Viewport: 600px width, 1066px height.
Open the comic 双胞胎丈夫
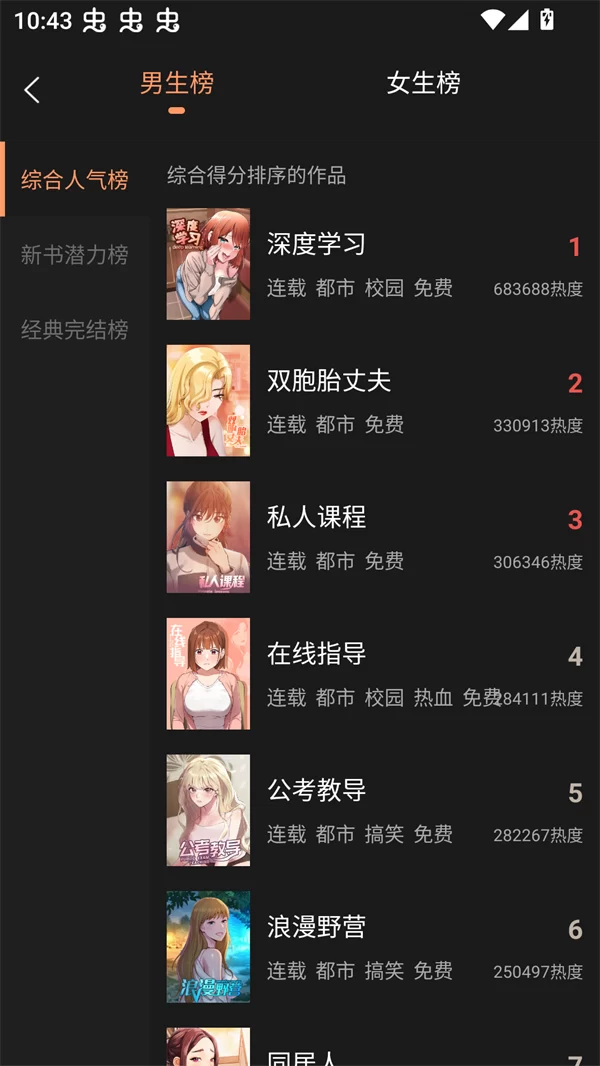pos(328,381)
